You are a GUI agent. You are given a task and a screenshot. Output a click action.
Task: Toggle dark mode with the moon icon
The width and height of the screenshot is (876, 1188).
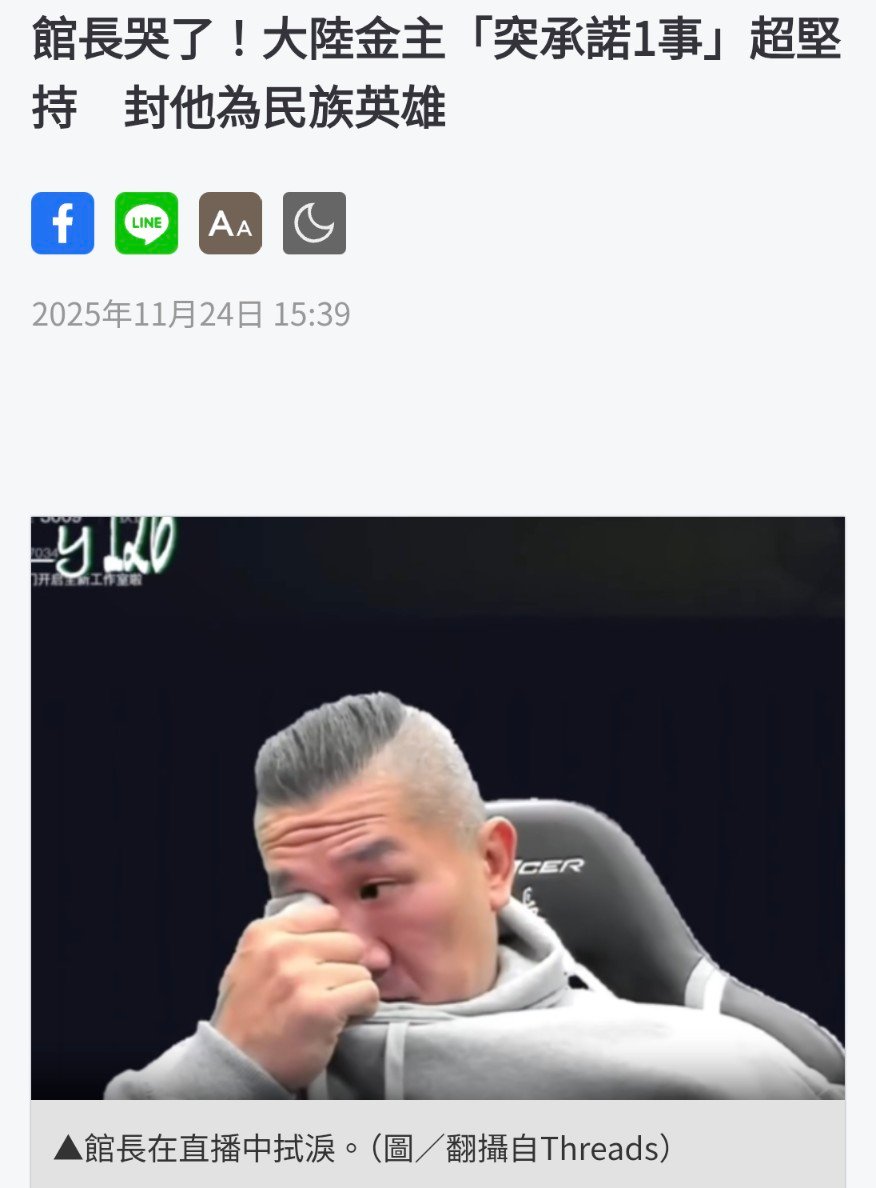click(314, 223)
